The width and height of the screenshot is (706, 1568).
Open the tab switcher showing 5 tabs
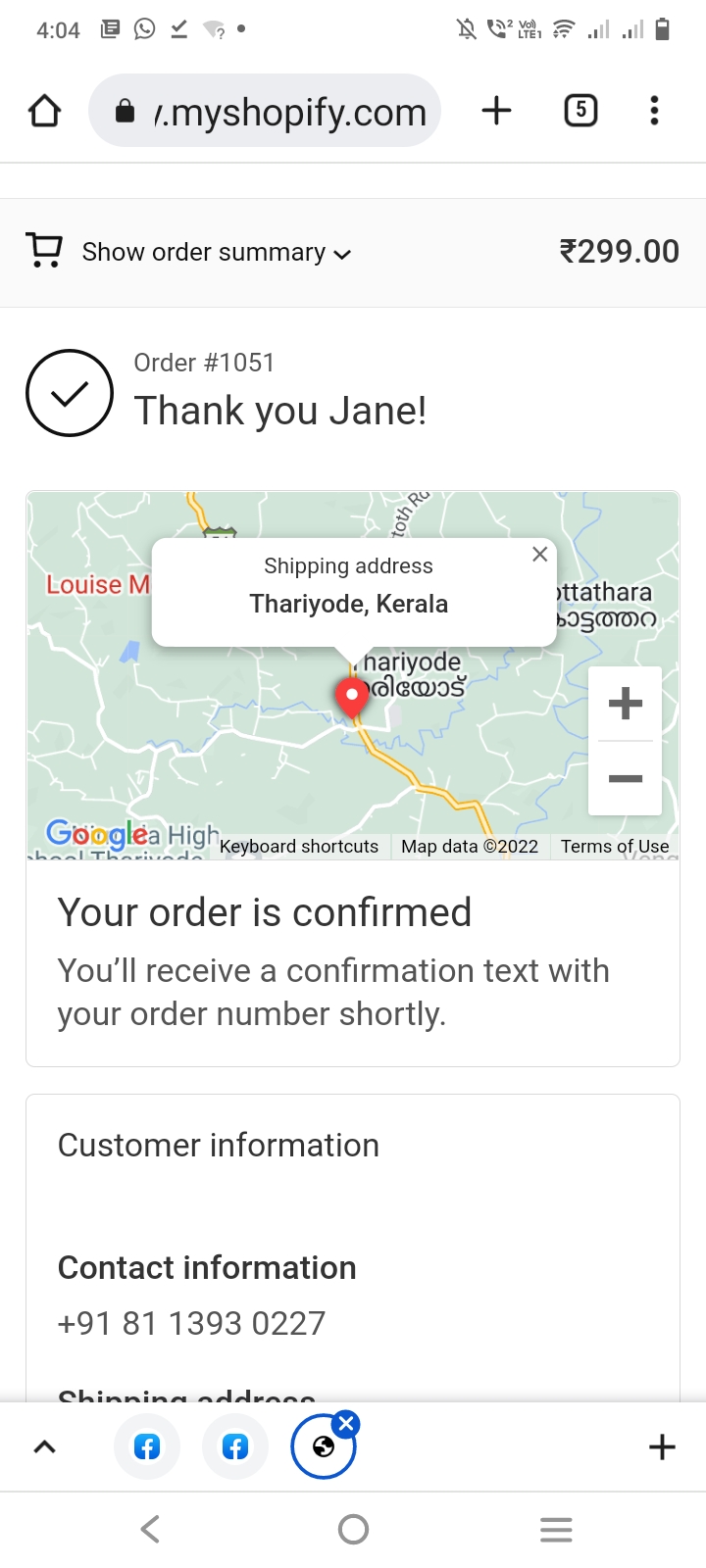click(580, 111)
